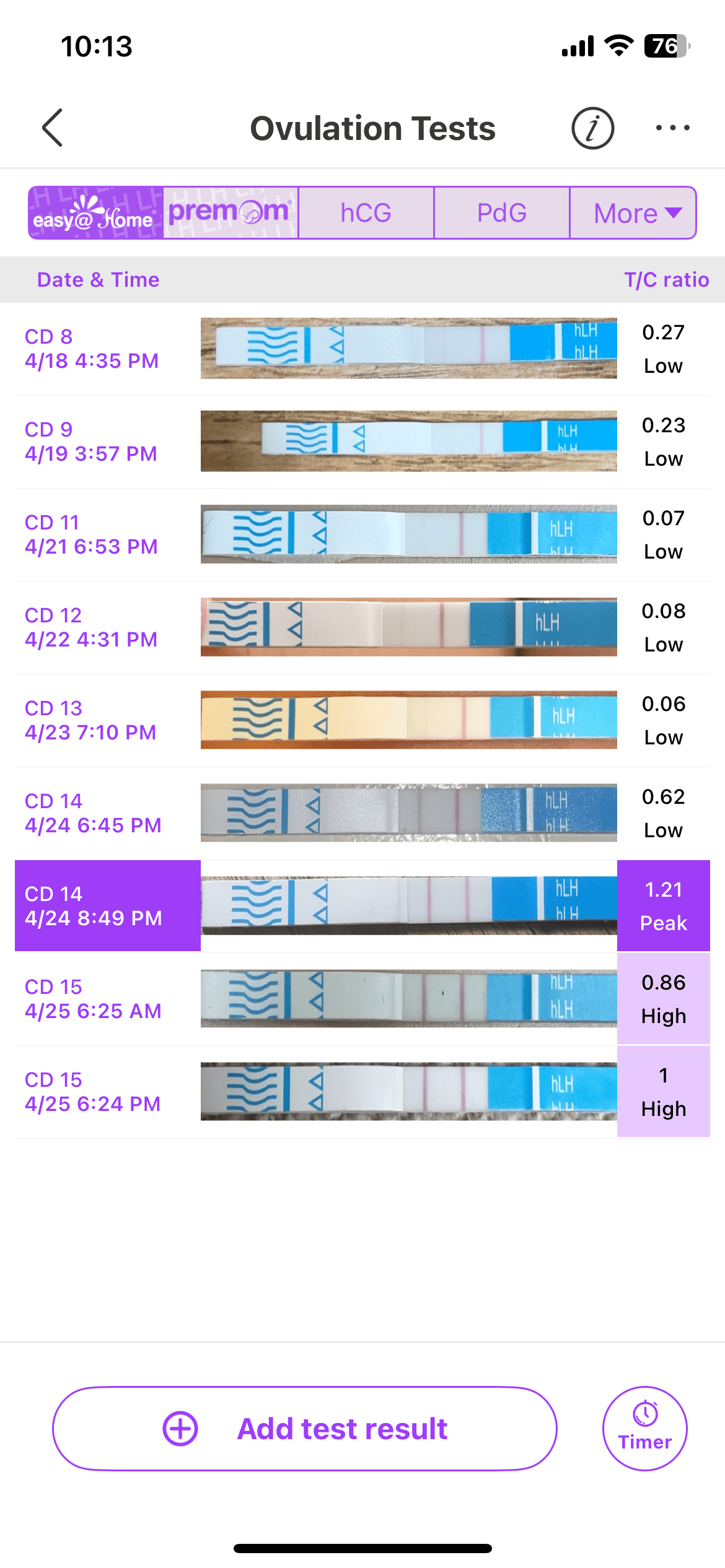Go back from Ovulation Tests
Viewport: 725px width, 1568px height.
(x=53, y=128)
